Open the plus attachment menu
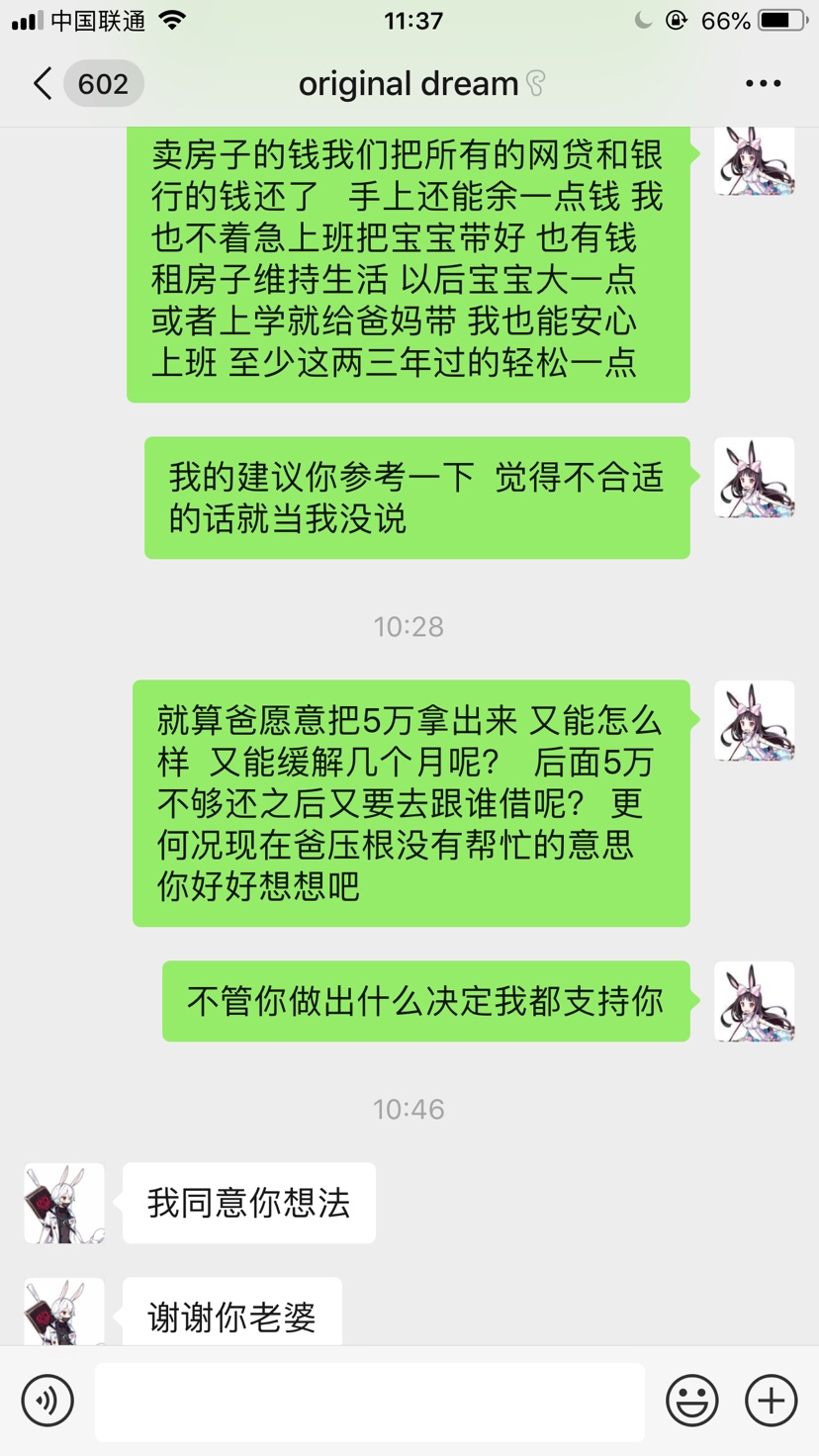The image size is (819, 1456). (x=771, y=1401)
